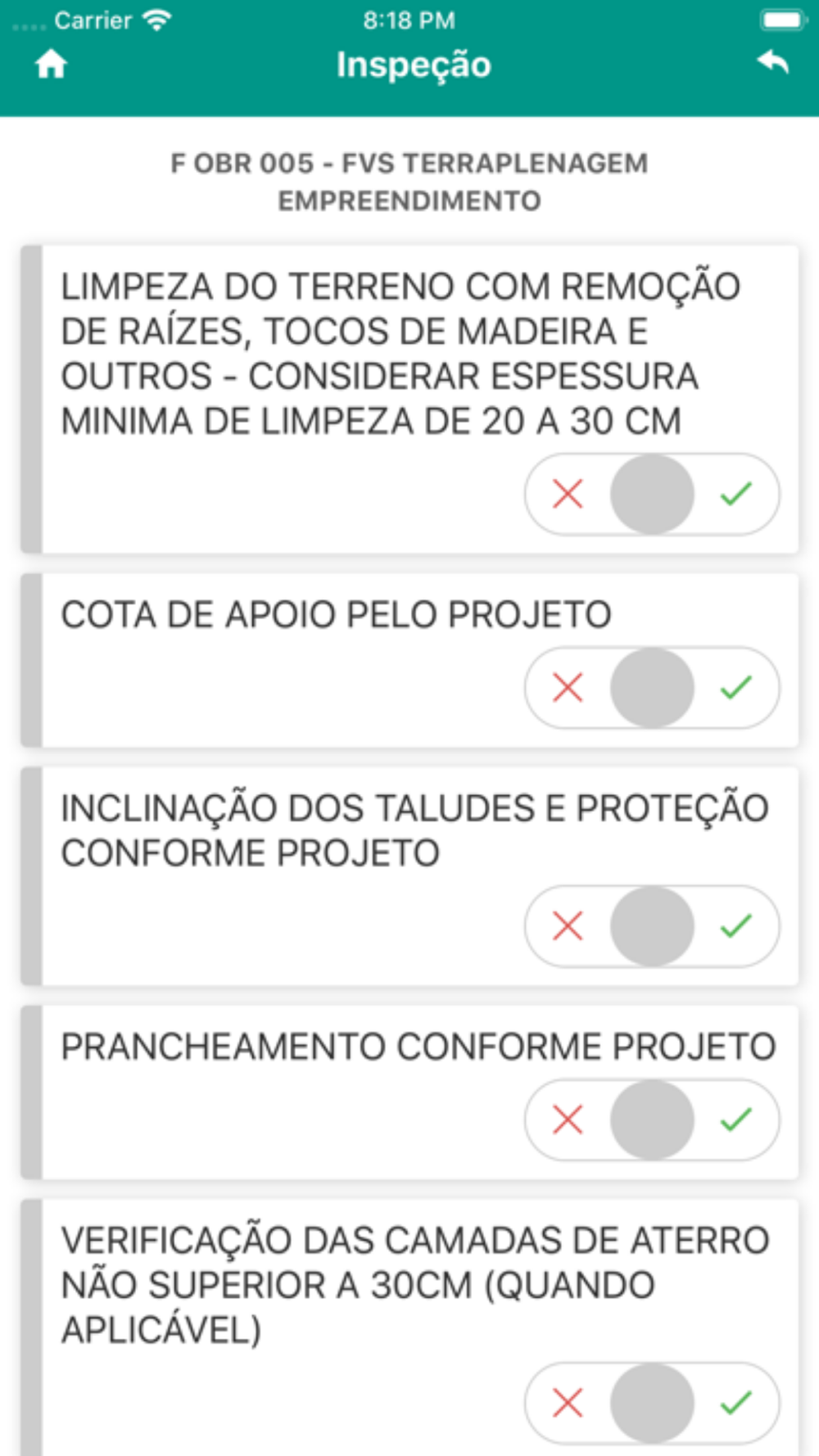
Task: Select red X for PRANCHEAMENTO CONFORME PROJETO
Action: [568, 1119]
